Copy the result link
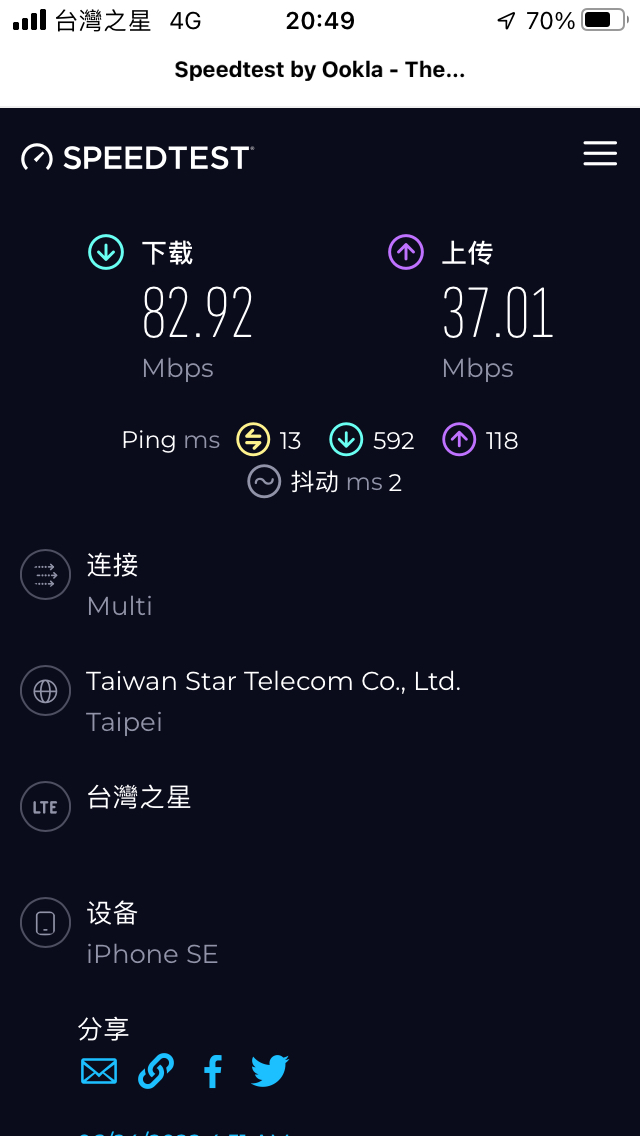640x1136 pixels. 155,1072
